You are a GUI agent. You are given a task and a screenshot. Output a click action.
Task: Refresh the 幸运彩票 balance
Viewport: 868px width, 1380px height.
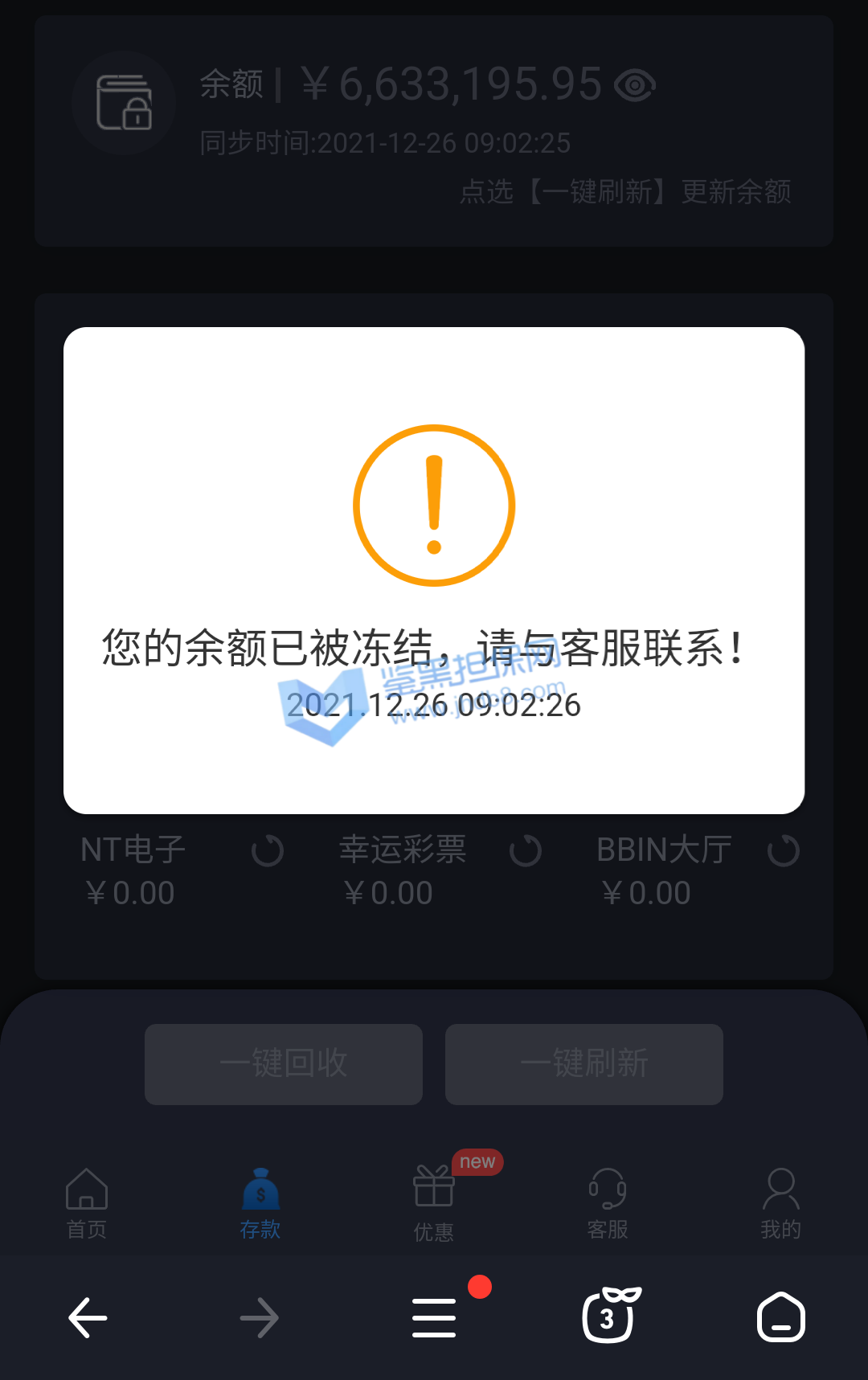pyautogui.click(x=526, y=851)
